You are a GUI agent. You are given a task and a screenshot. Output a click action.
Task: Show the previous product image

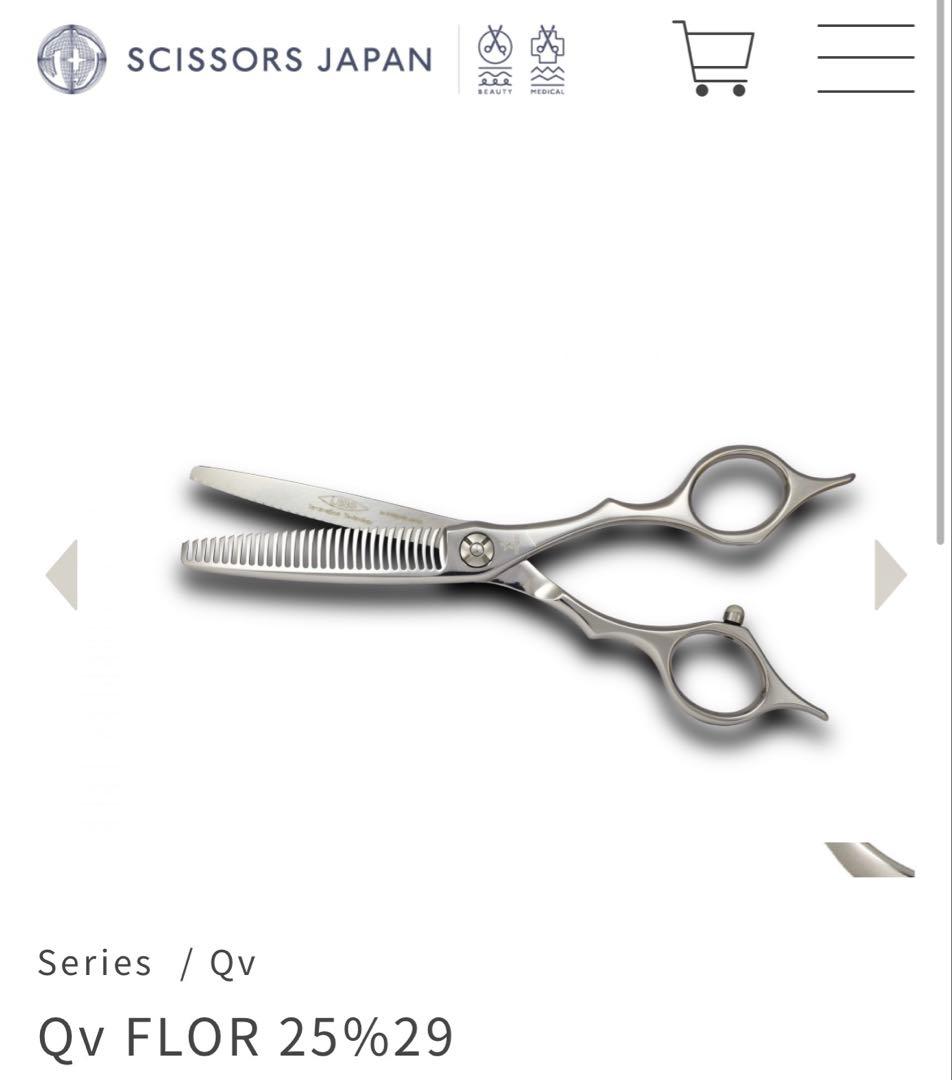tap(62, 574)
